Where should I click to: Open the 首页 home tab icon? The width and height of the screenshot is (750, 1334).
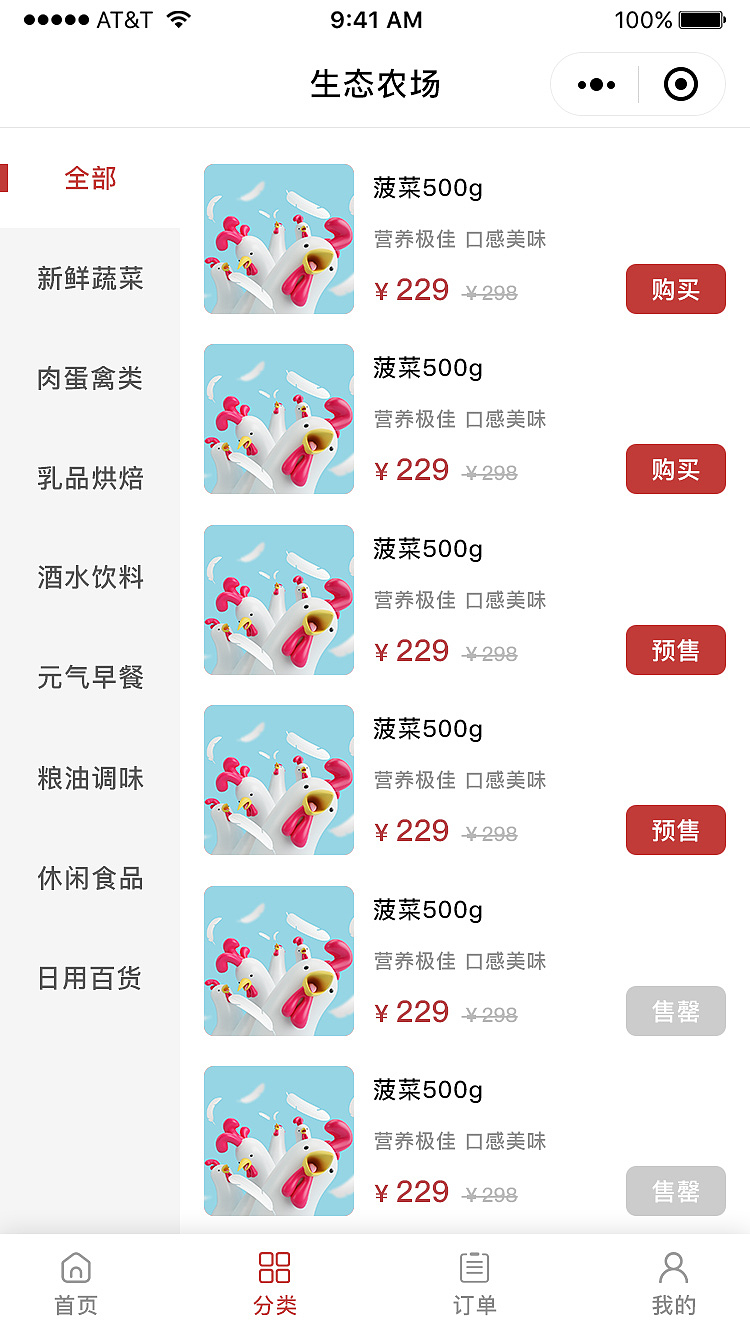coord(76,1266)
